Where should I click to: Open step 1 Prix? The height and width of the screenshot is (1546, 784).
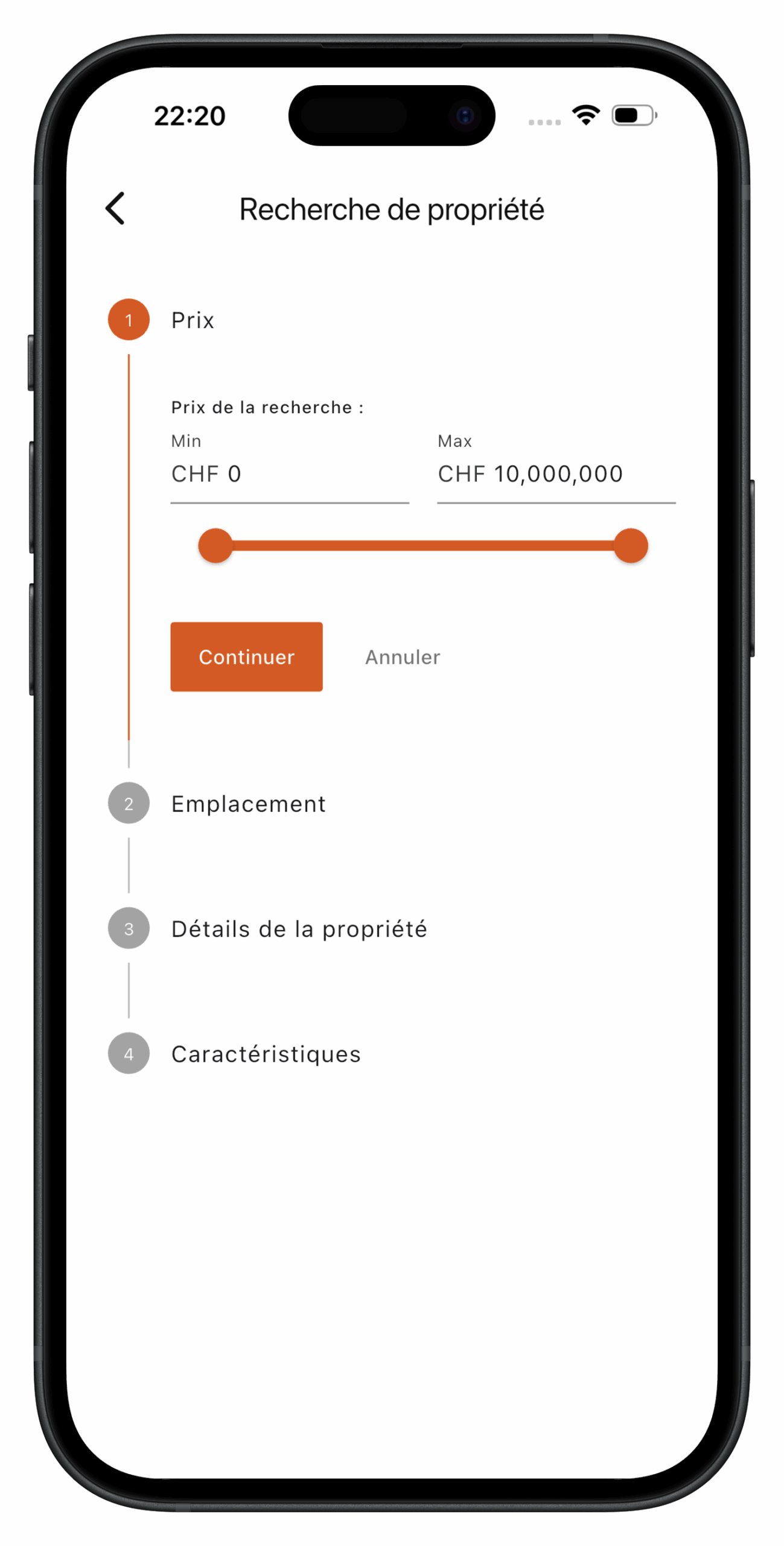pyautogui.click(x=192, y=320)
